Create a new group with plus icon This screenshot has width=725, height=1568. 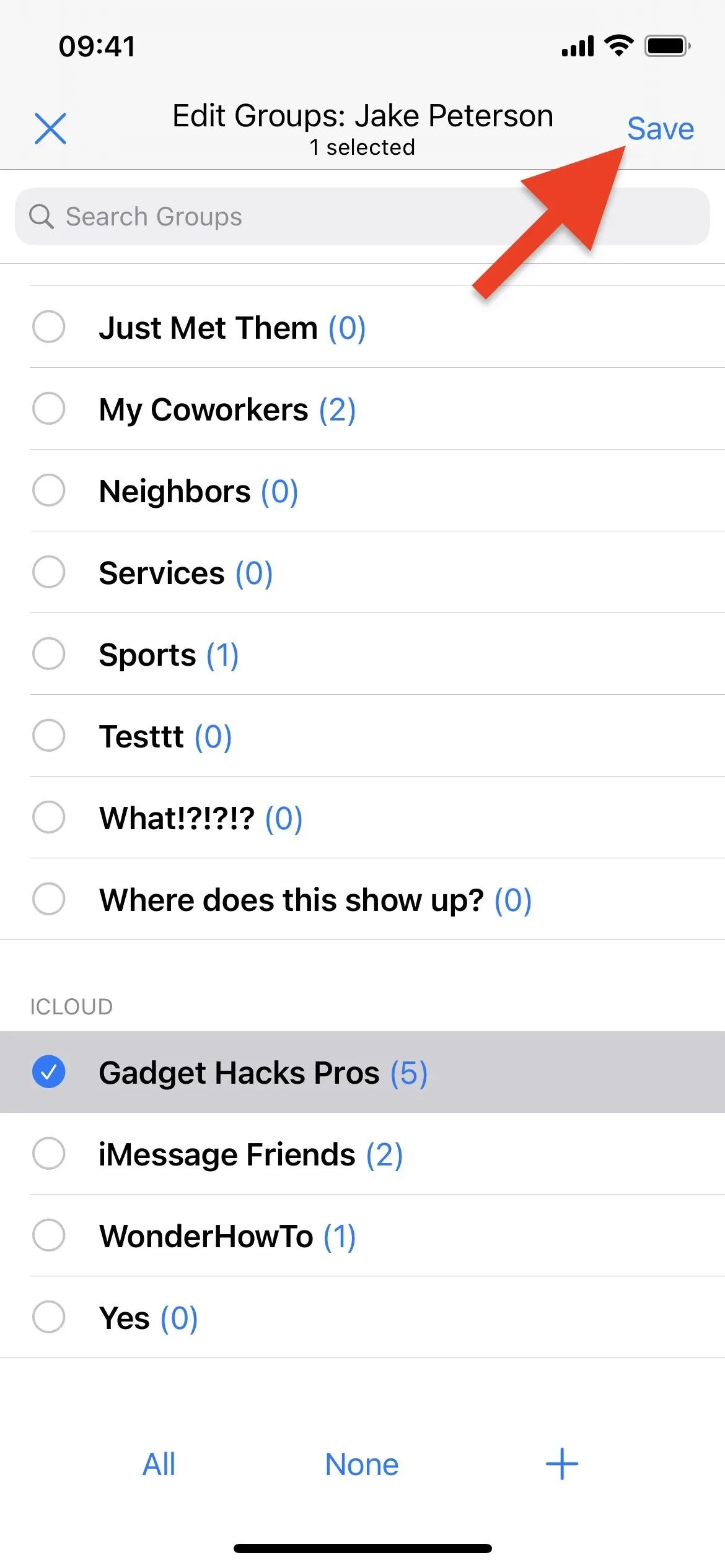pos(562,1464)
